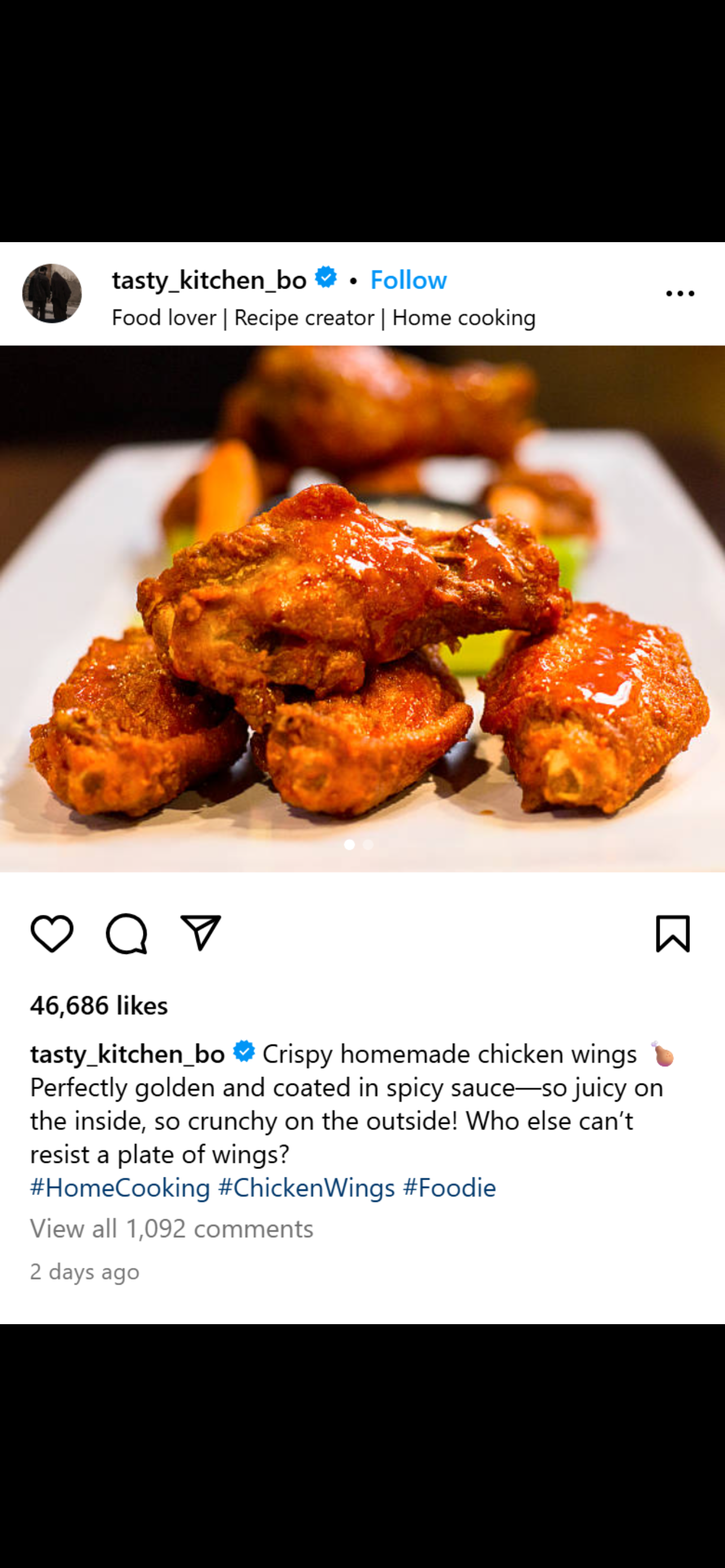View all 1,092 comments
The image size is (725, 1568).
(172, 1228)
